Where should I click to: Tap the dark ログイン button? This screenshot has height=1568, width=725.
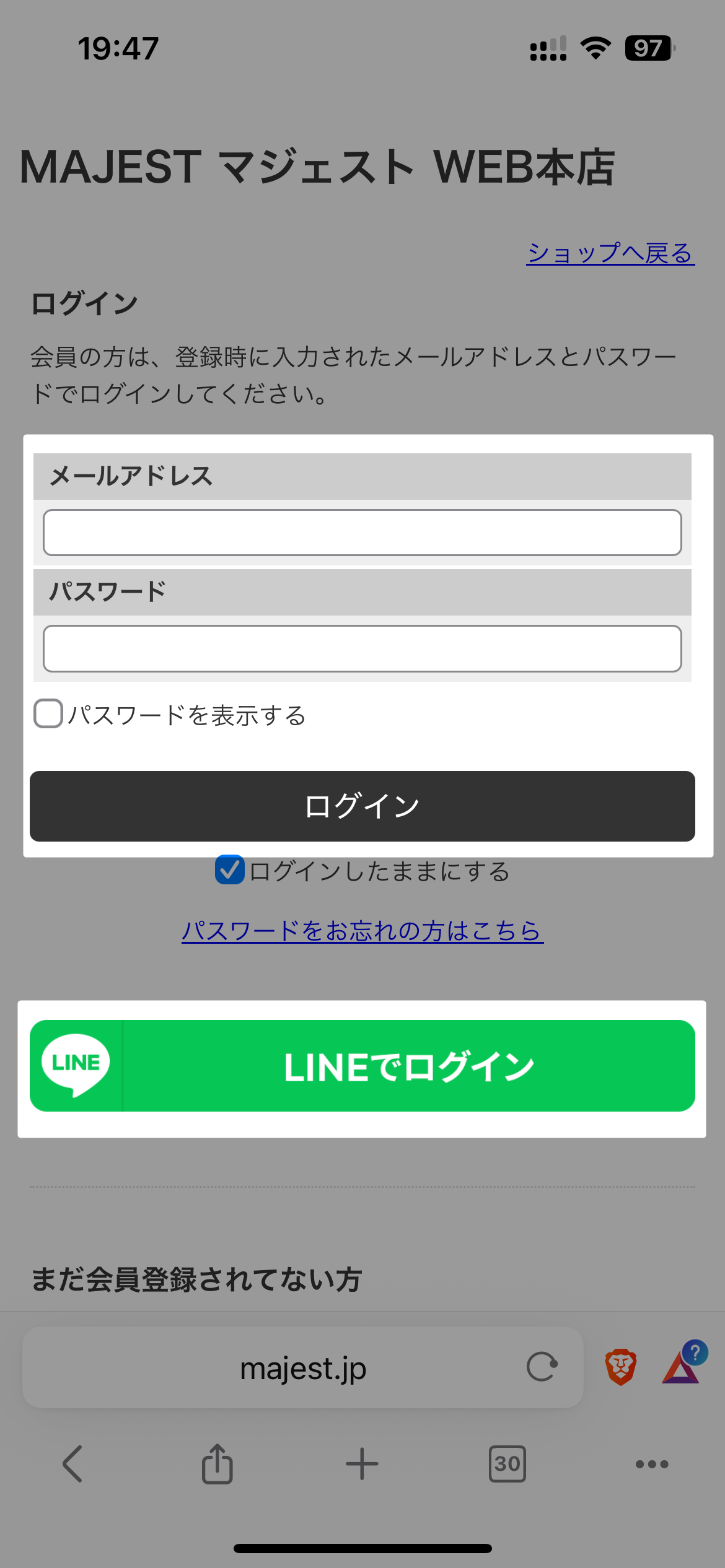tap(362, 806)
